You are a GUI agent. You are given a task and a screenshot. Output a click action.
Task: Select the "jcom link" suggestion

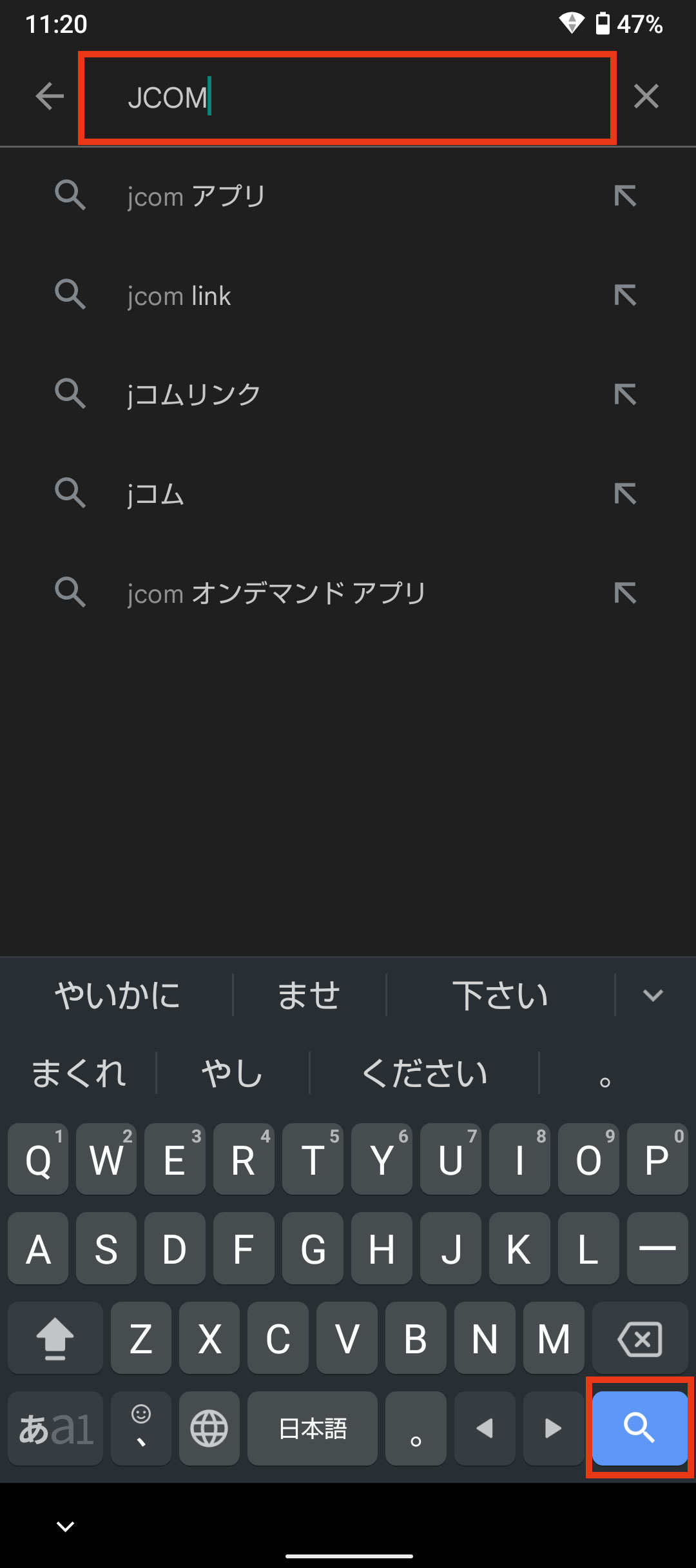pos(348,295)
